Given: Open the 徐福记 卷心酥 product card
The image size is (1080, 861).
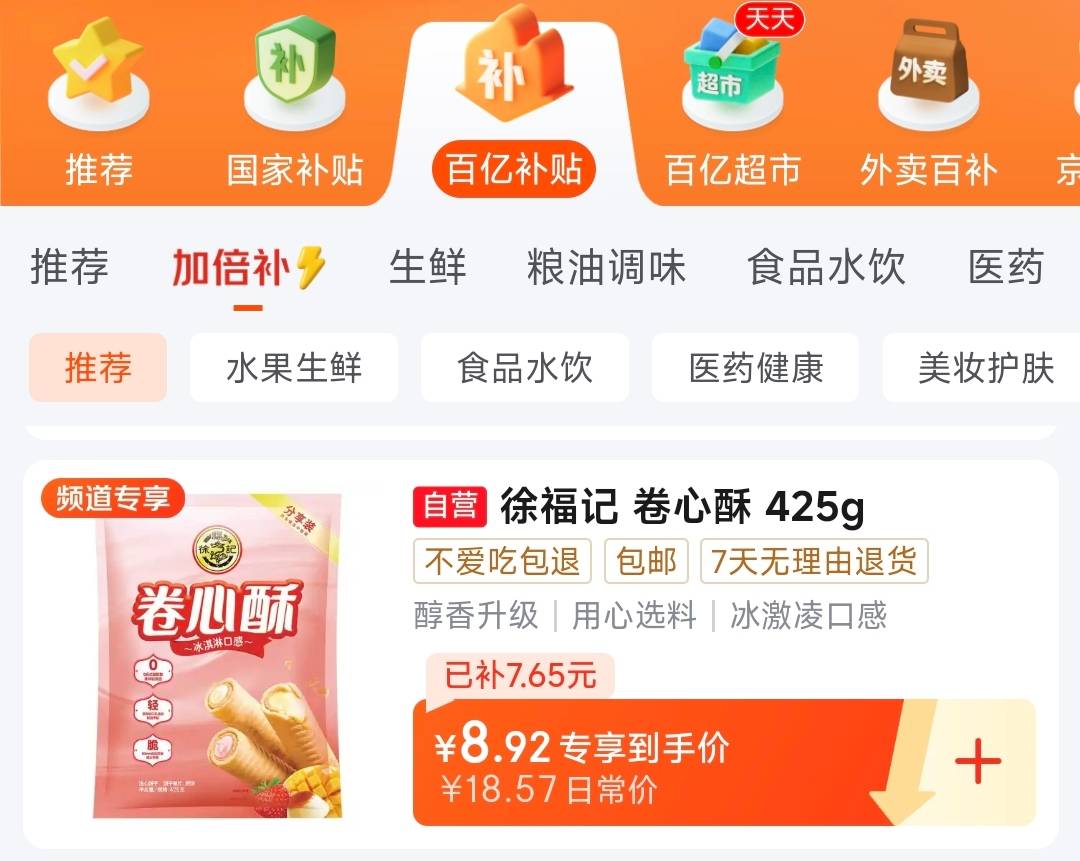Looking at the screenshot, I should click(x=541, y=654).
